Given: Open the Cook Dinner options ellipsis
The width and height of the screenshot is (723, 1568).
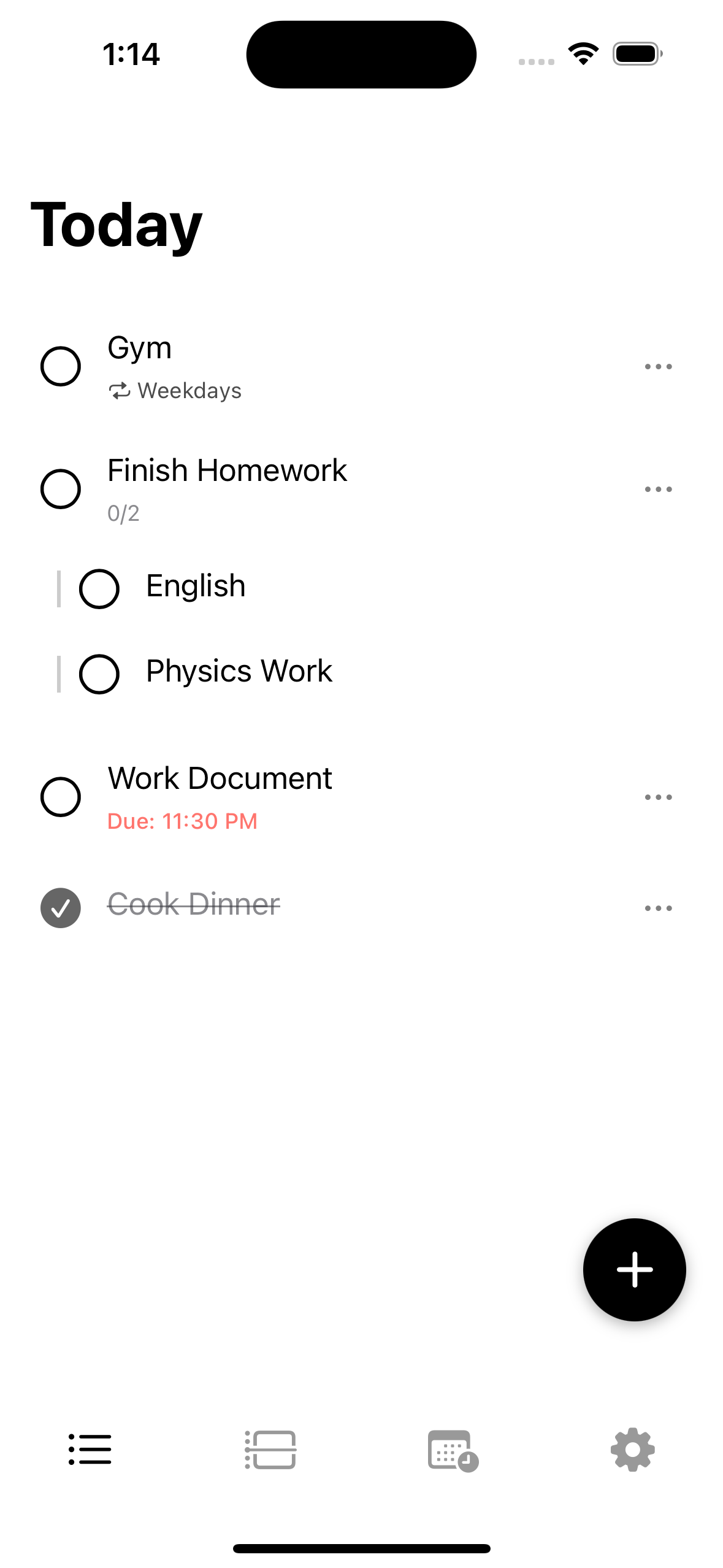Looking at the screenshot, I should click(x=657, y=908).
